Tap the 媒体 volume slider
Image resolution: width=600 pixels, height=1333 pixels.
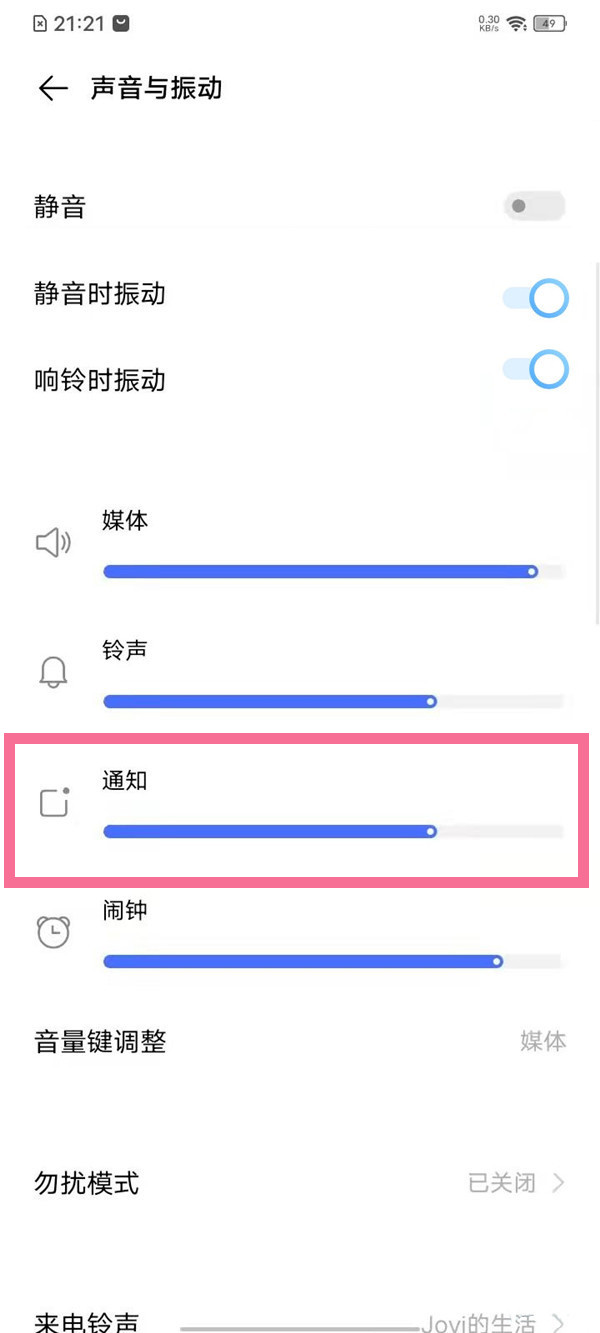click(333, 572)
